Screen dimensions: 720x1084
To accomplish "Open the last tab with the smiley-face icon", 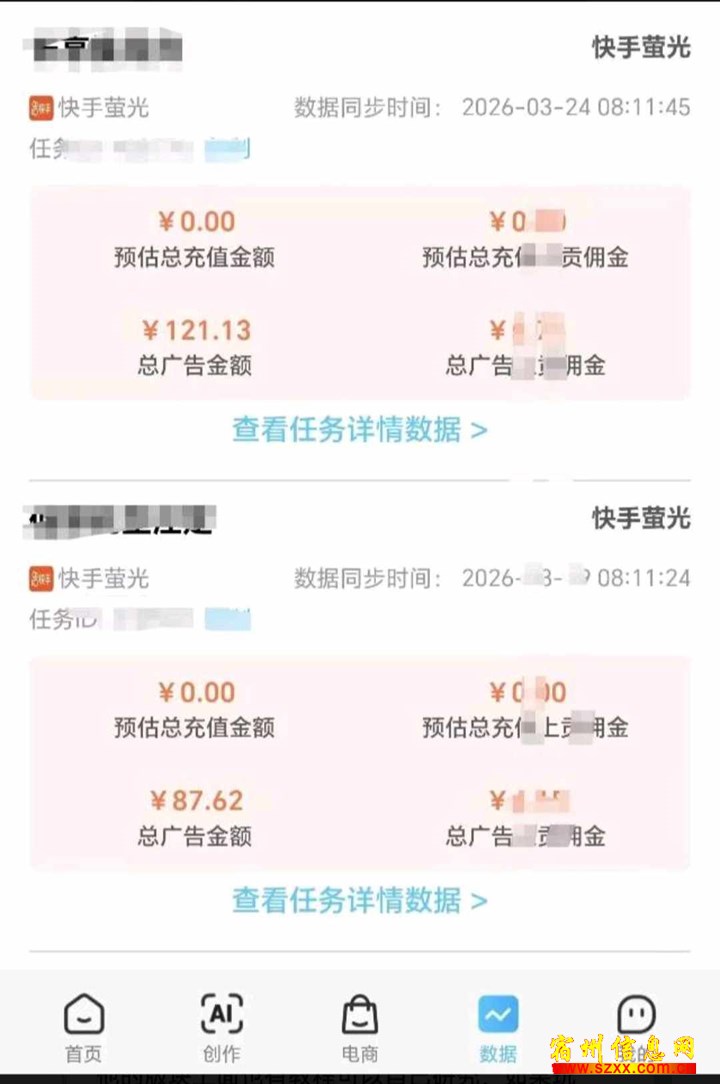I will click(x=636, y=1020).
